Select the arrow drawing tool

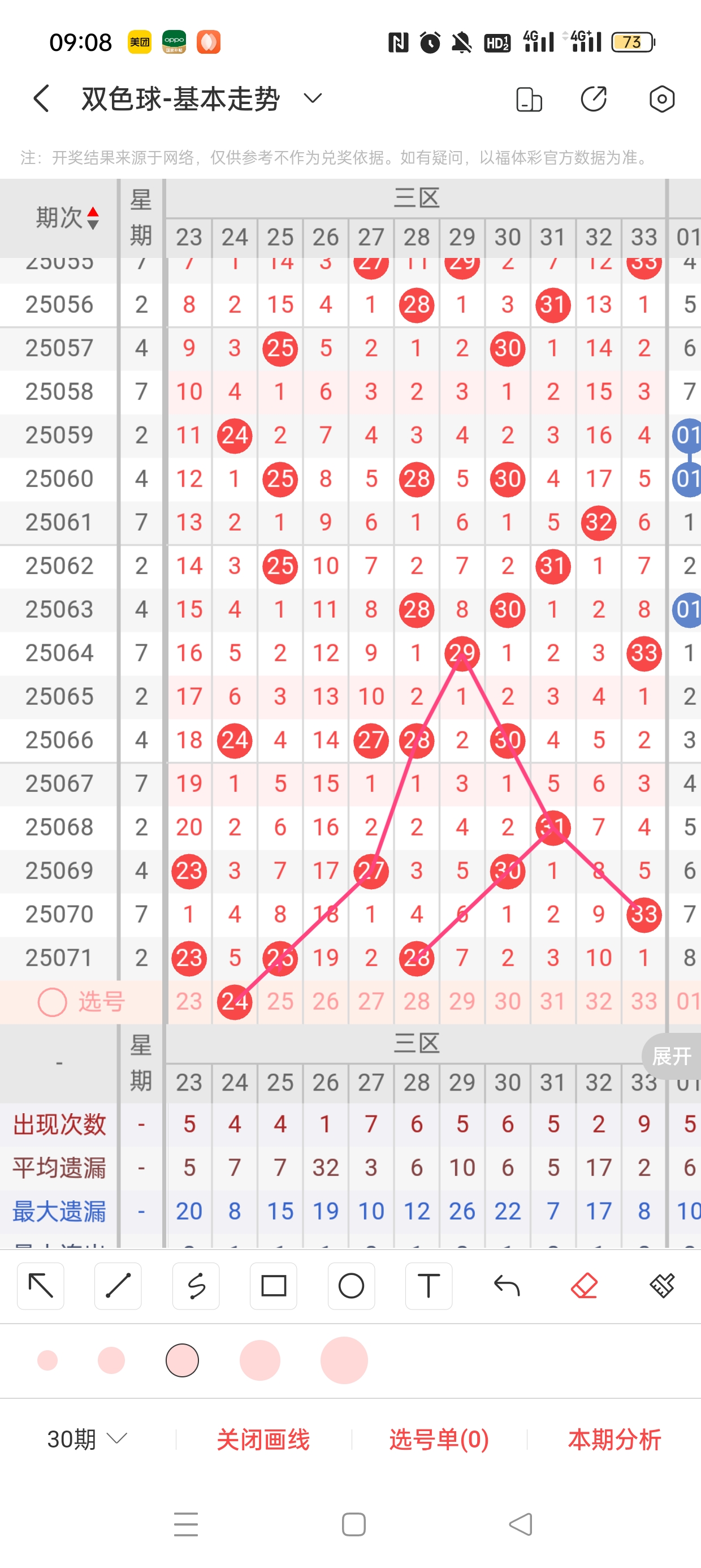pos(41,1286)
